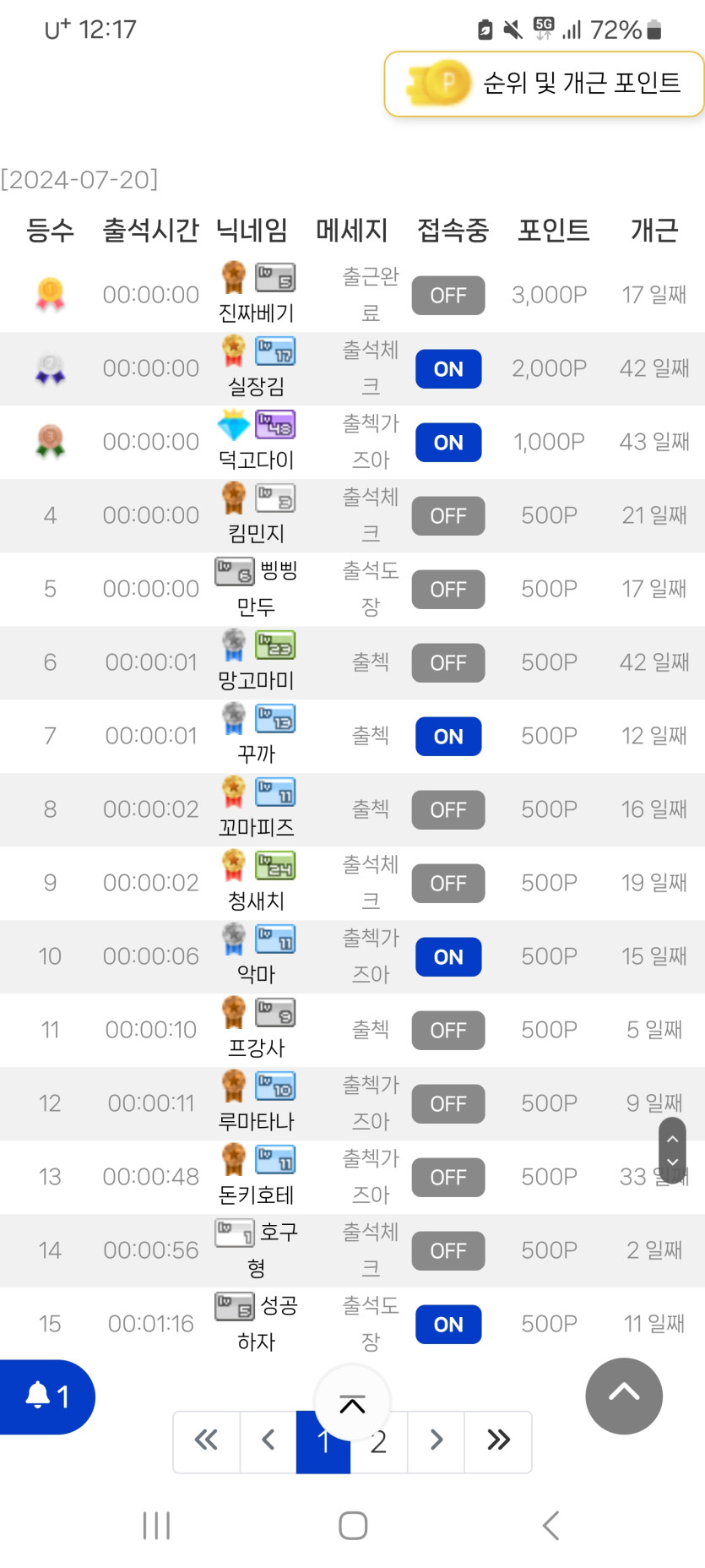Screen dimensions: 705x1568
Task: Jump to the last page with double-right arrows
Action: tap(498, 1442)
